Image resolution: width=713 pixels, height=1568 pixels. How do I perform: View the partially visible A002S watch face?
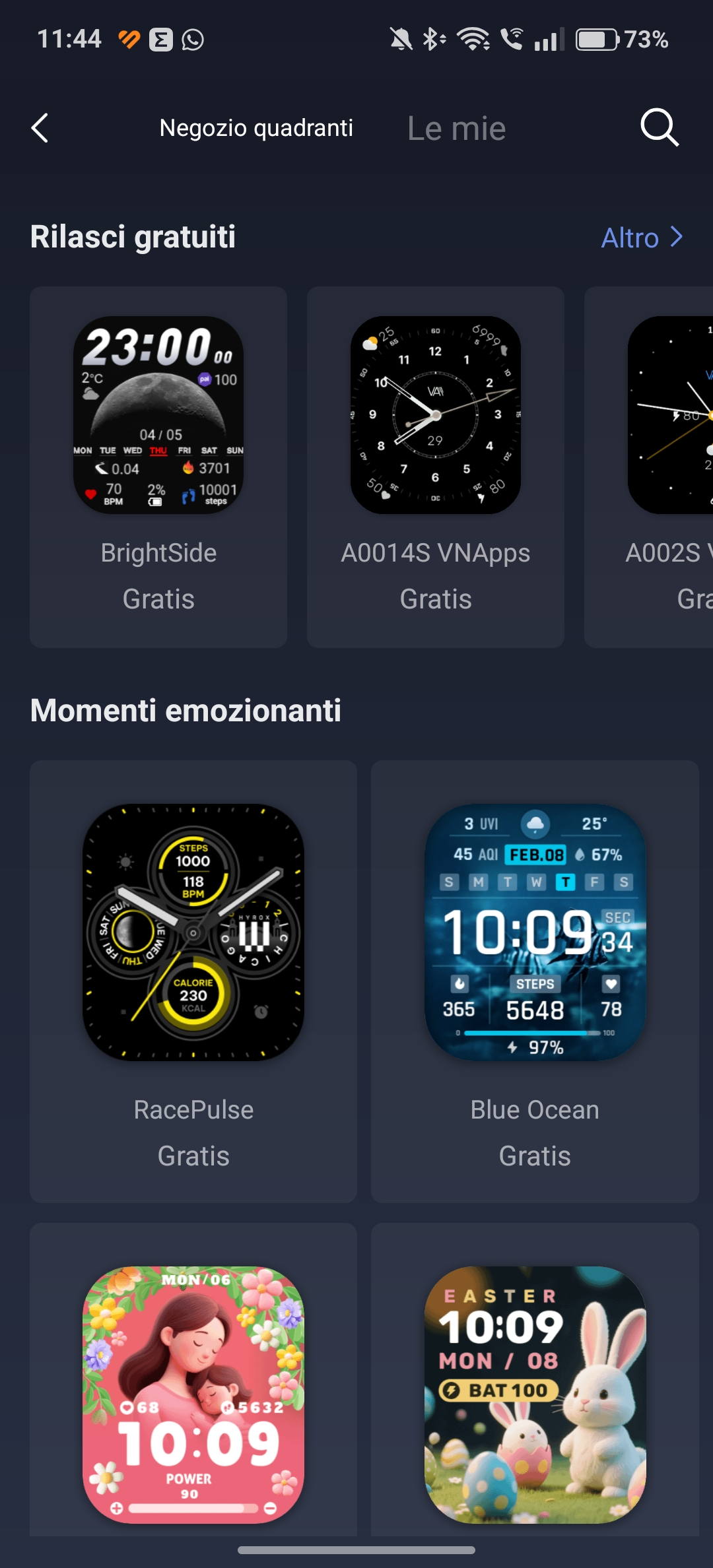649,467
